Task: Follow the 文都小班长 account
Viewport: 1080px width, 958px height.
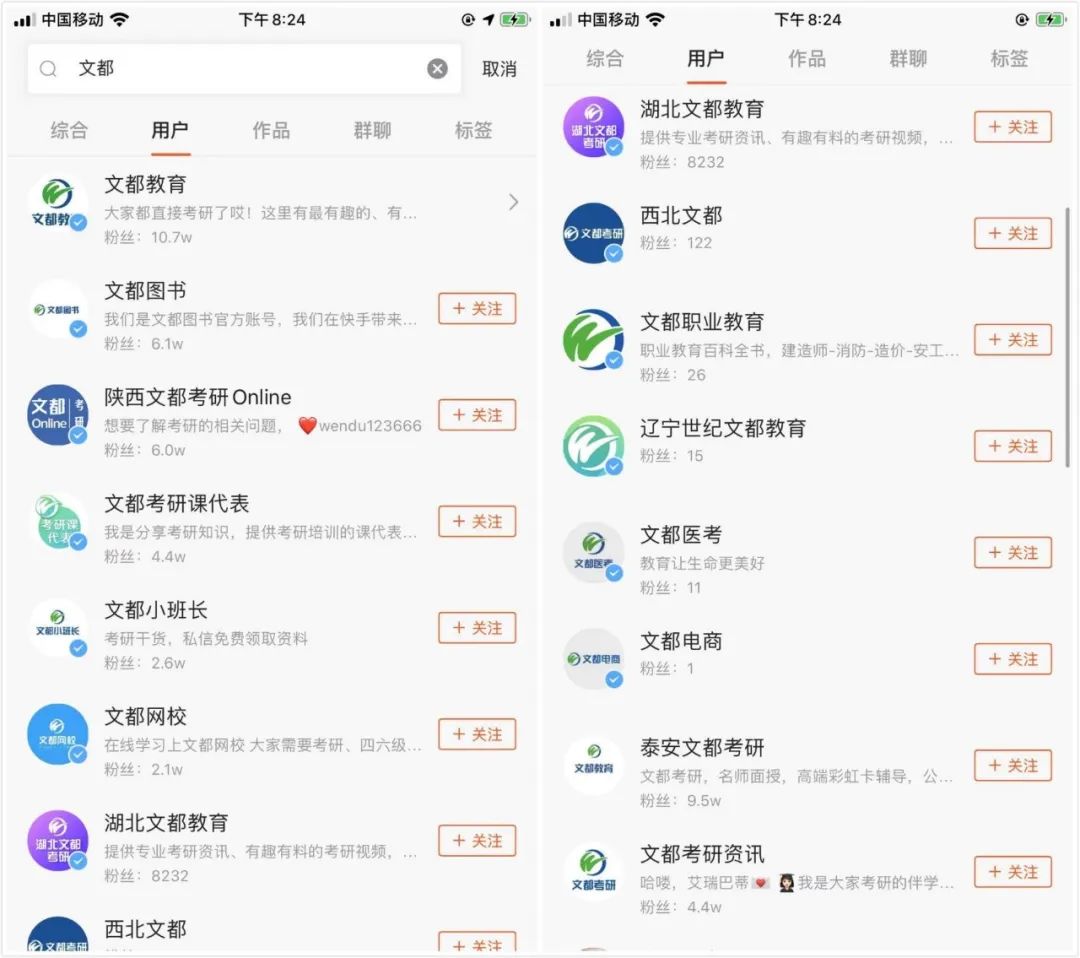Action: tap(477, 628)
